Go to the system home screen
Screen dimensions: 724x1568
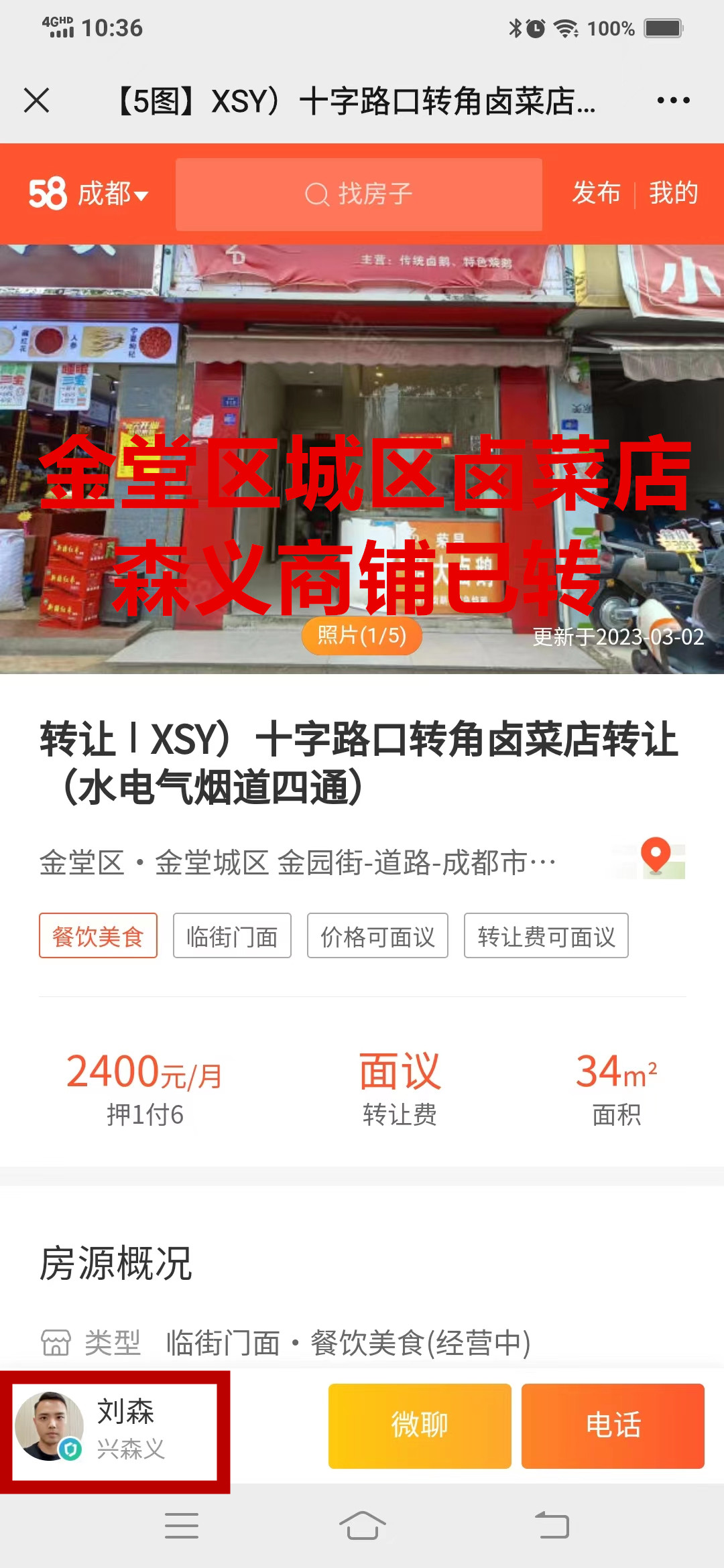pos(362,1526)
